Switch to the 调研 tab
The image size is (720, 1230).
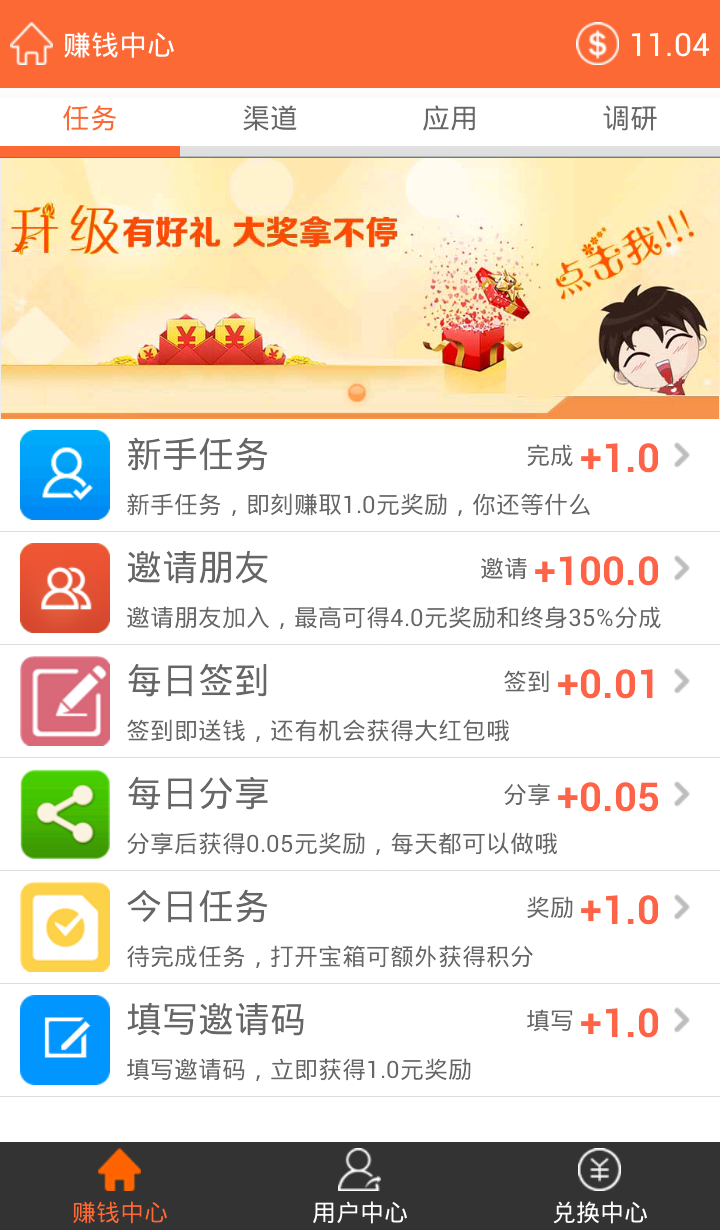click(x=630, y=119)
